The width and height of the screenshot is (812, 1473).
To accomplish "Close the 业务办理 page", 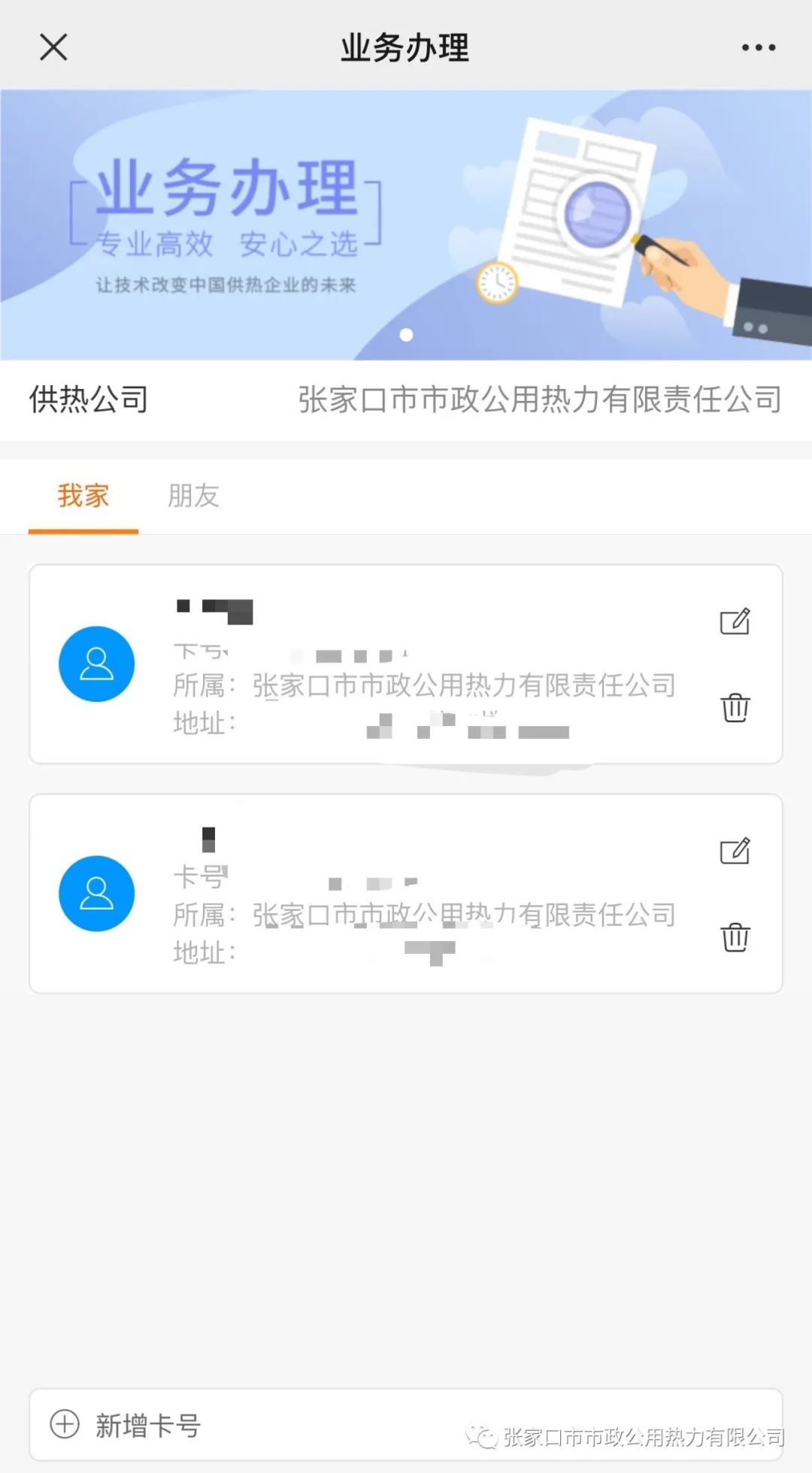I will 53,47.
